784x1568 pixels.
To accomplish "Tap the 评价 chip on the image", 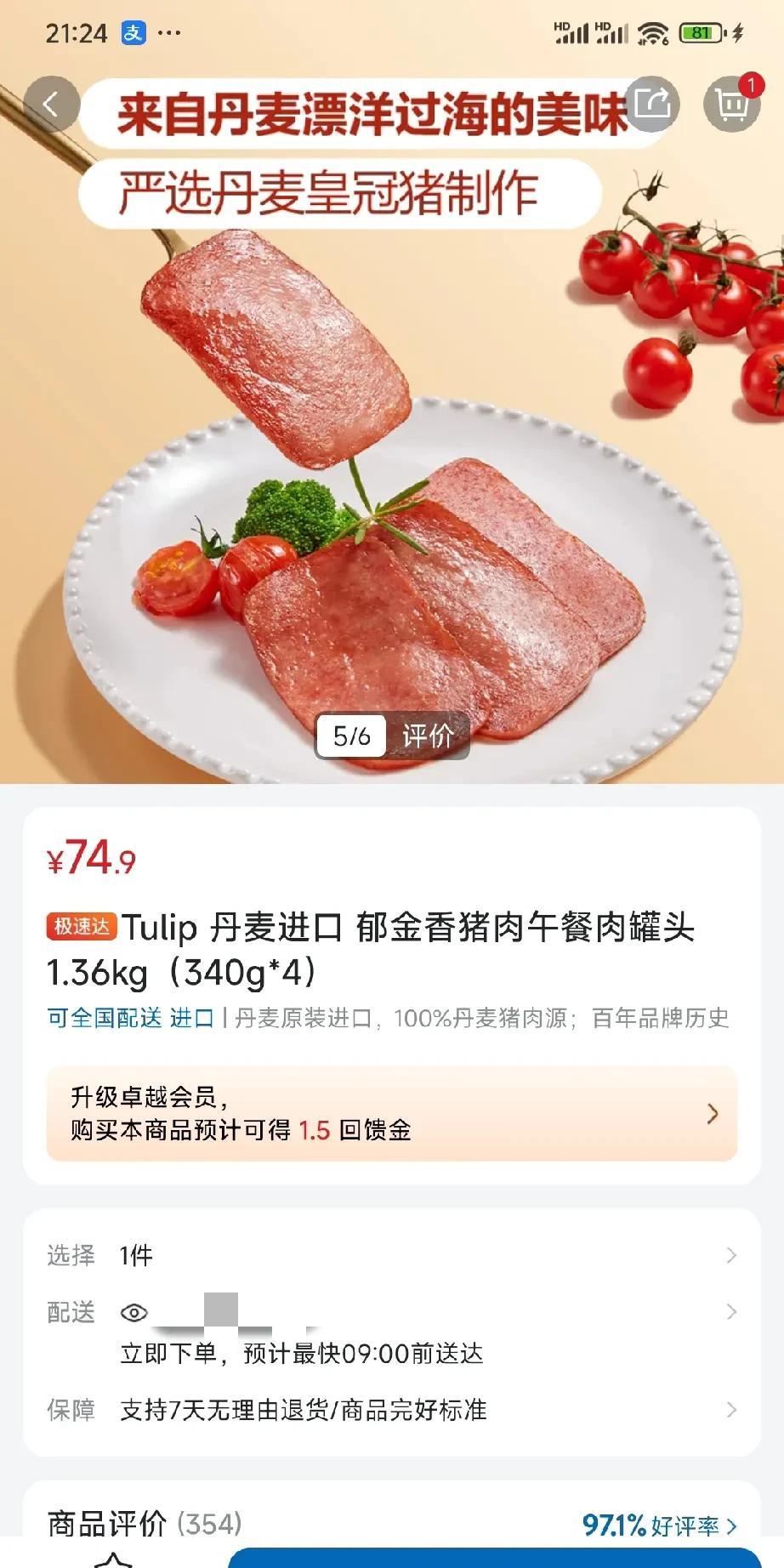I will (428, 736).
